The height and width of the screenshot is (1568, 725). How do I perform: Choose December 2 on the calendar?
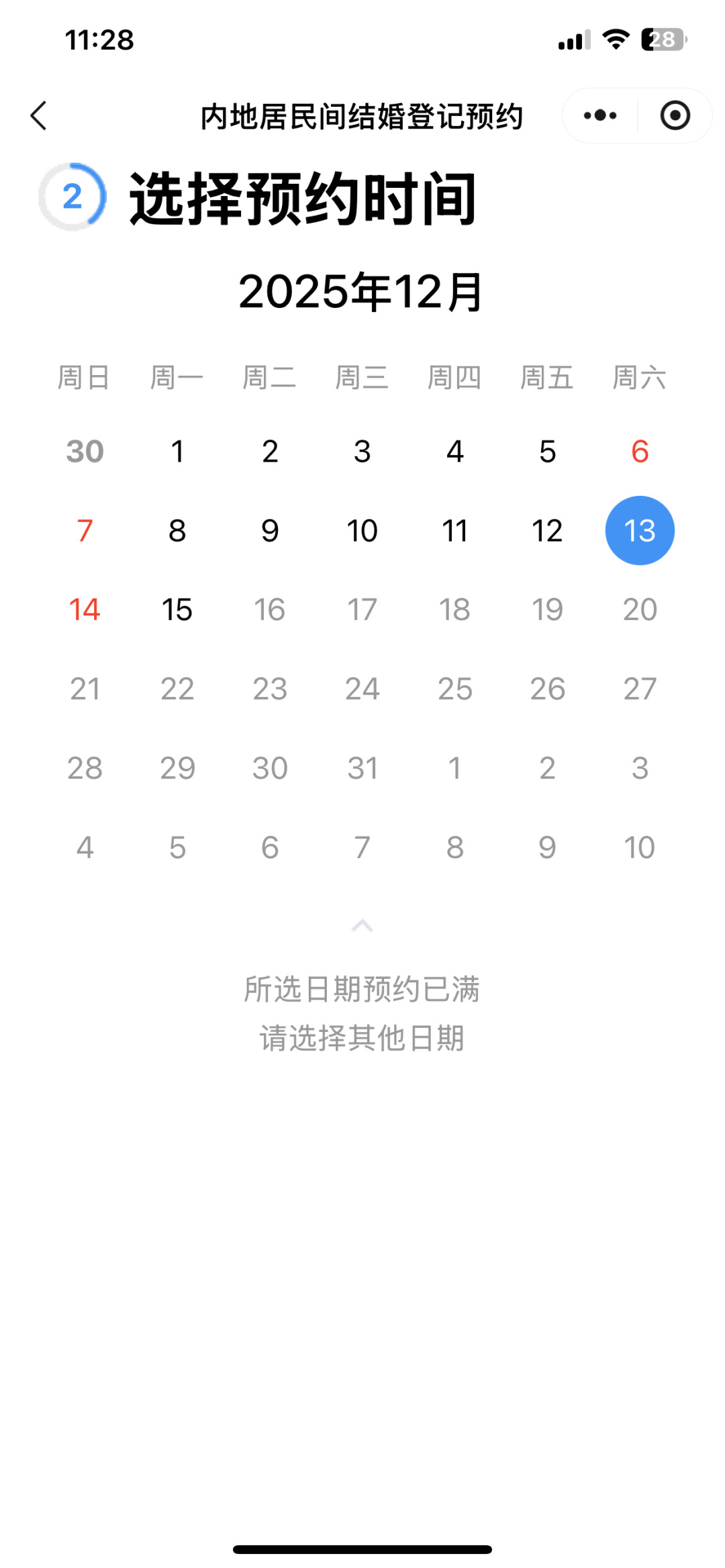pyautogui.click(x=270, y=452)
